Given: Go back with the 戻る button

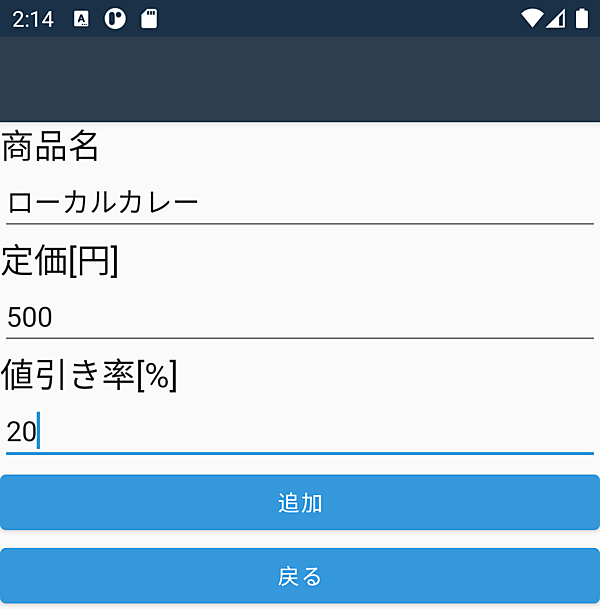Looking at the screenshot, I should point(300,576).
